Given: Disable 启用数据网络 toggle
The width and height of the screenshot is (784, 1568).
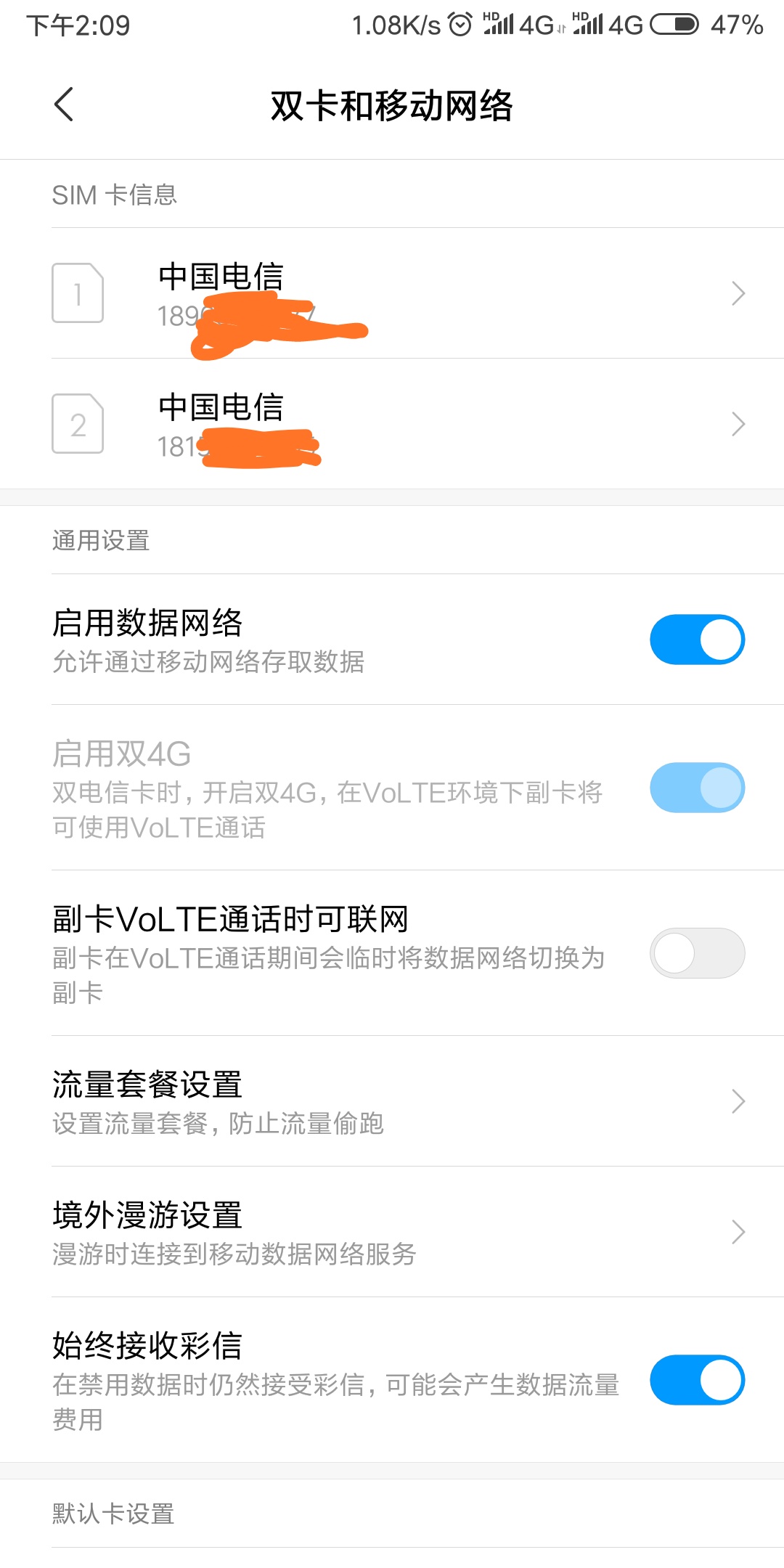Looking at the screenshot, I should pos(697,640).
